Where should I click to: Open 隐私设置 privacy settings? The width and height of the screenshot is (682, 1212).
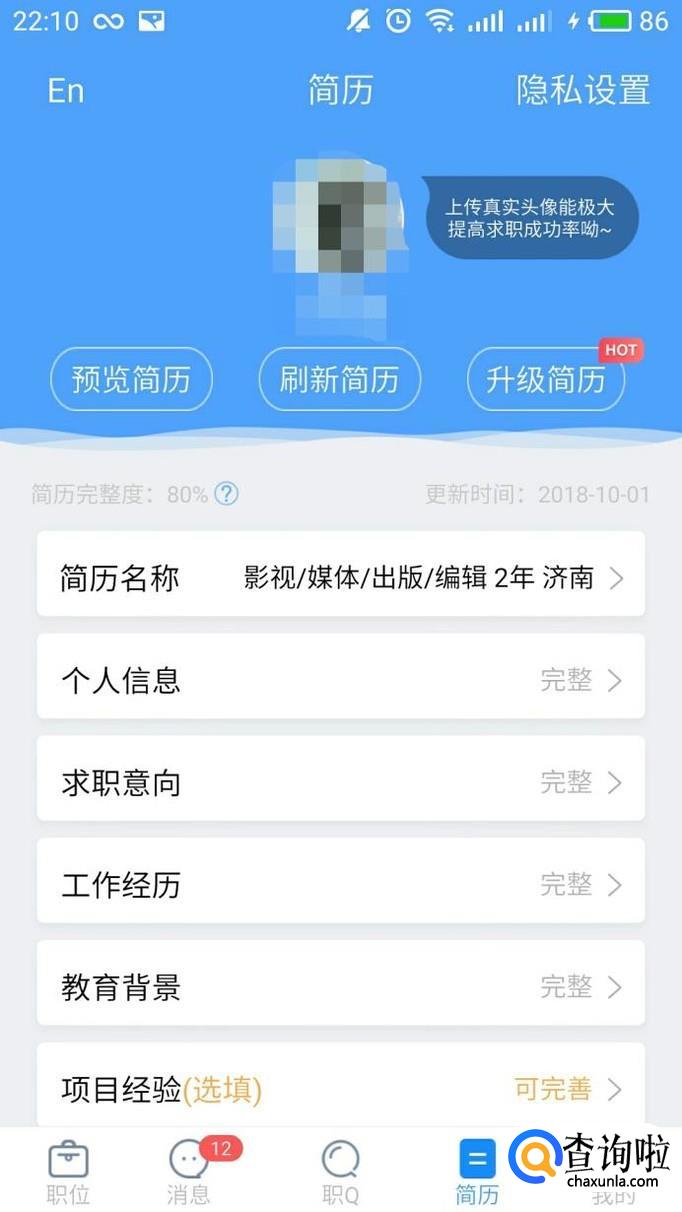[x=583, y=90]
